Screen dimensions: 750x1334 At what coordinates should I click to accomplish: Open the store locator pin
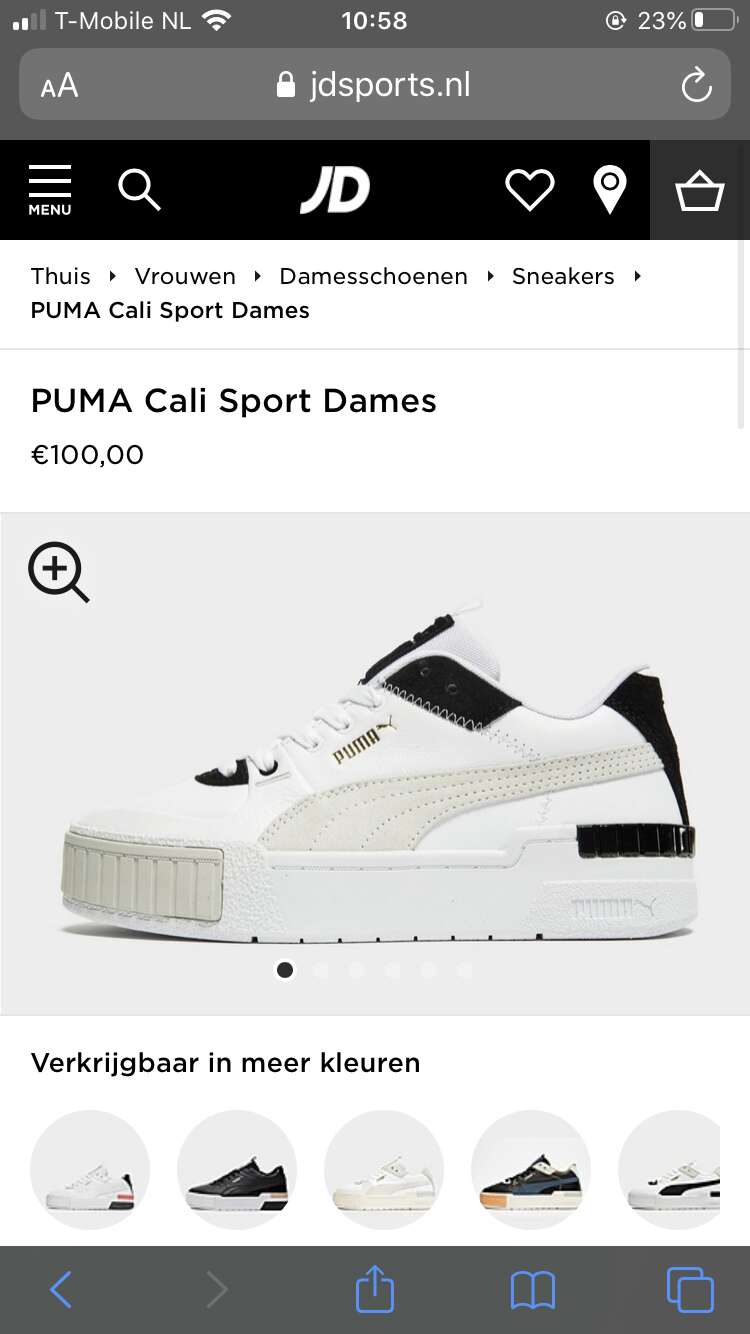[609, 190]
